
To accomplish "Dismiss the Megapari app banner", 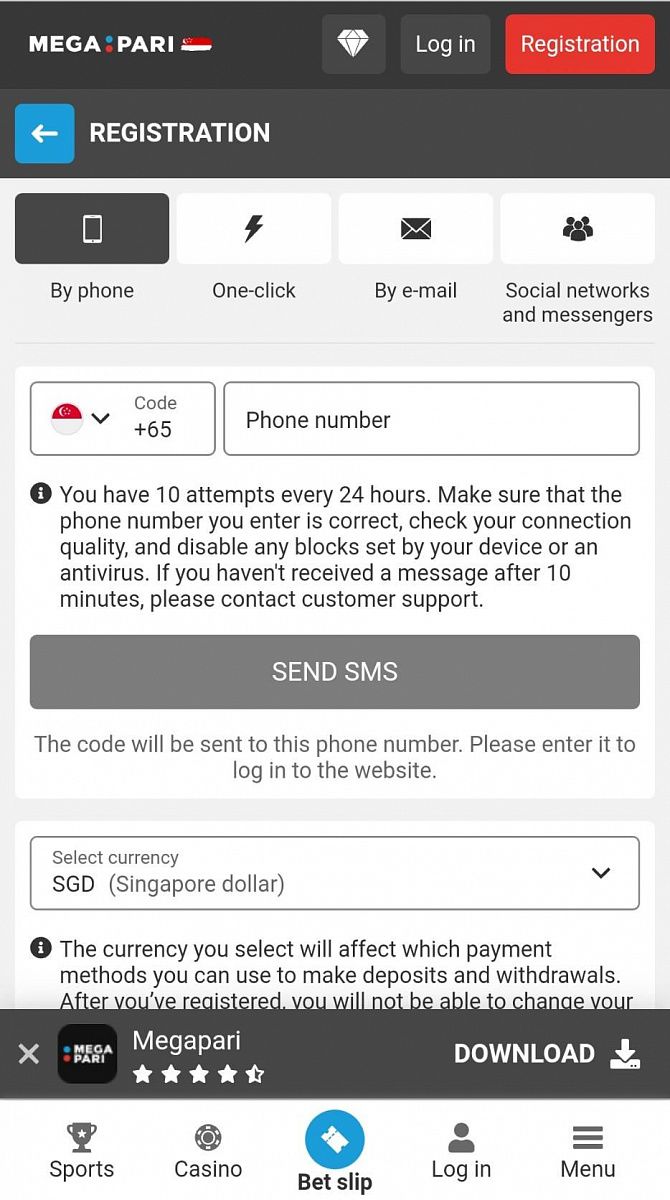I will click(x=29, y=1053).
